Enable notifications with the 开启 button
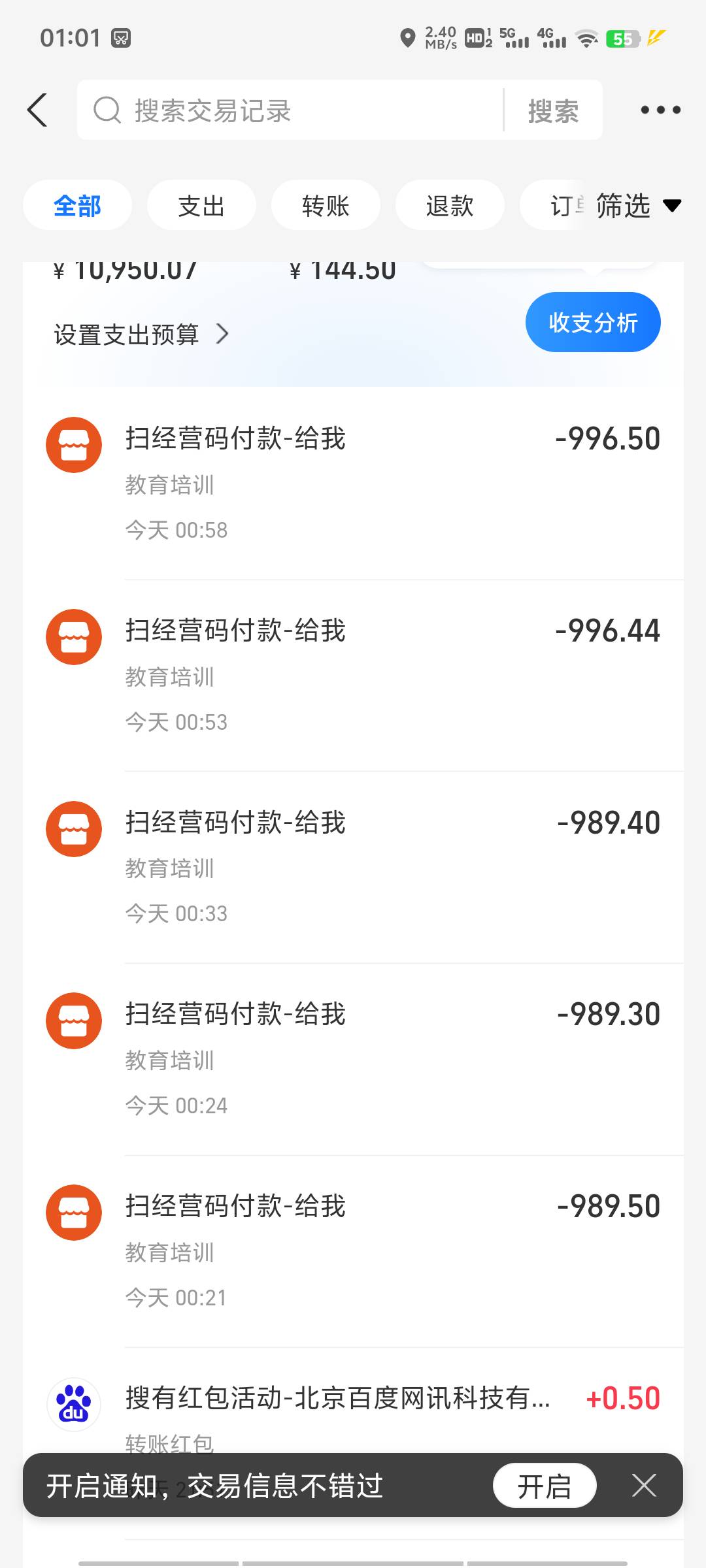Viewport: 706px width, 1568px height. [x=544, y=1486]
